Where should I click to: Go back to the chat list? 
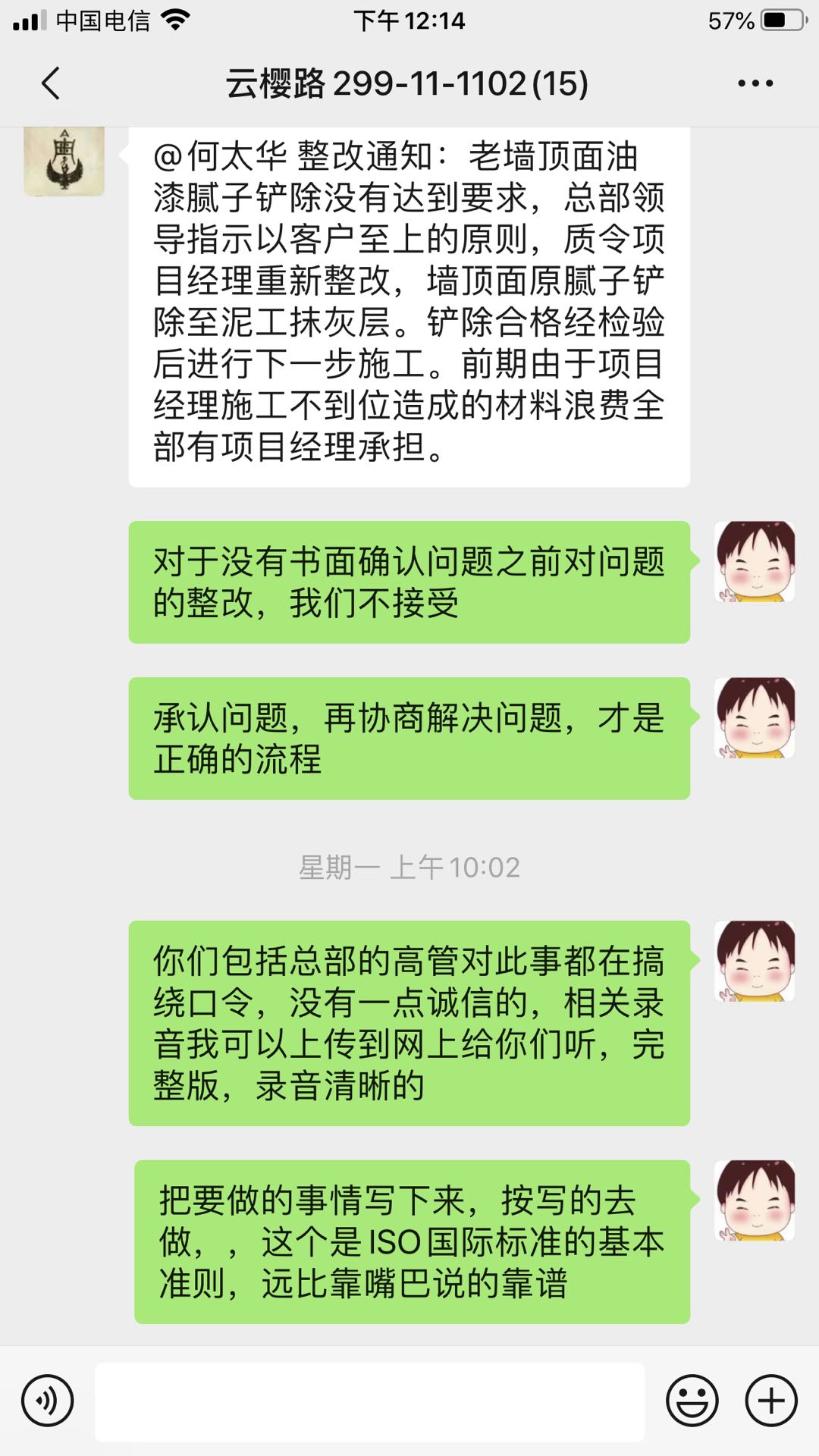click(x=51, y=83)
